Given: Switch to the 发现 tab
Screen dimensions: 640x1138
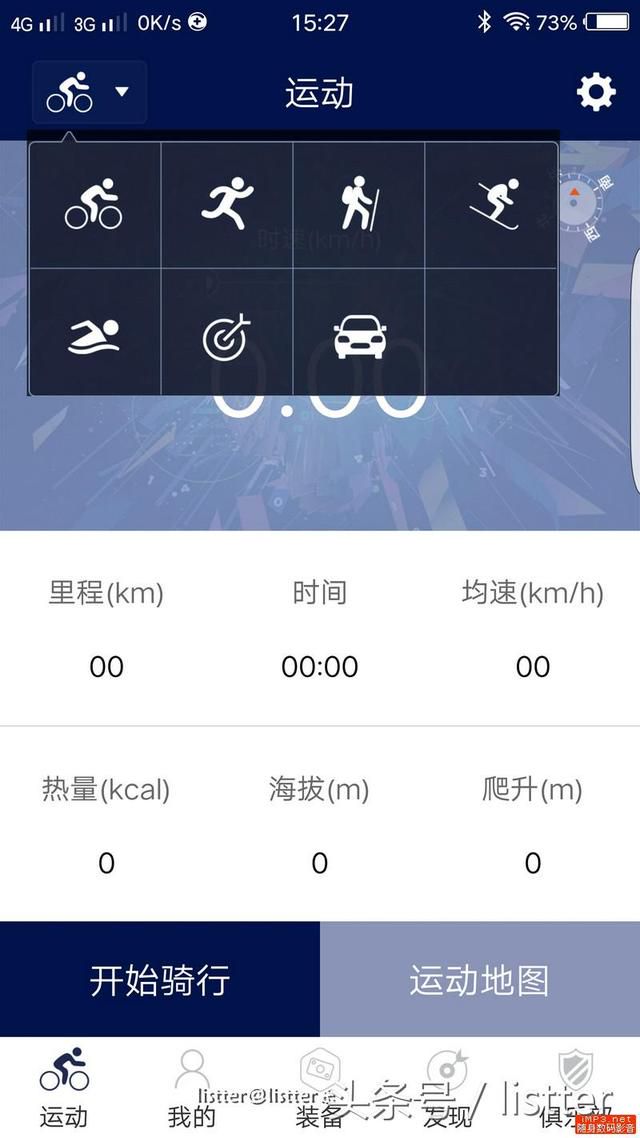Looking at the screenshot, I should (x=447, y=1088).
